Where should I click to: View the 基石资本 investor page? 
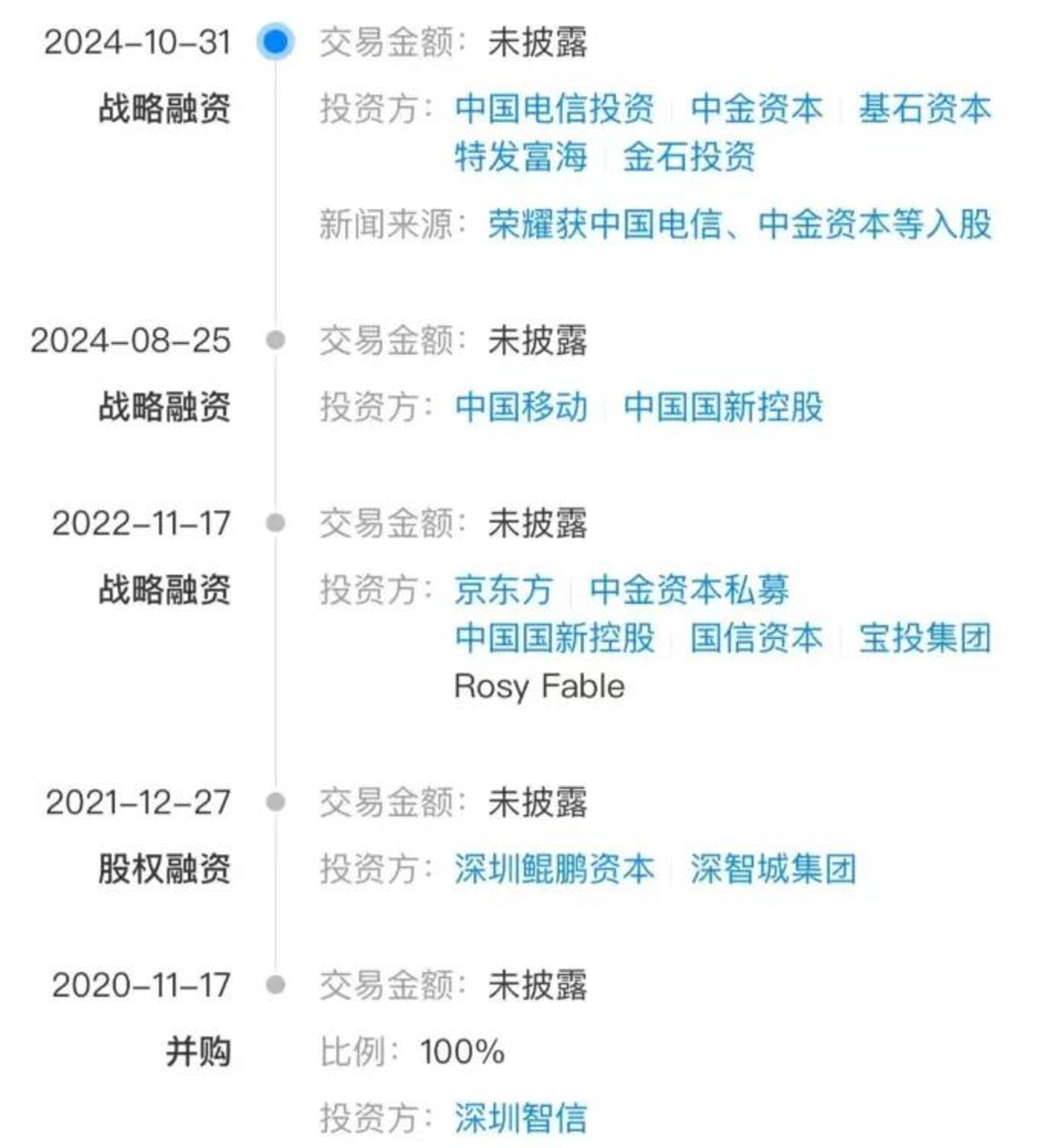tap(925, 109)
